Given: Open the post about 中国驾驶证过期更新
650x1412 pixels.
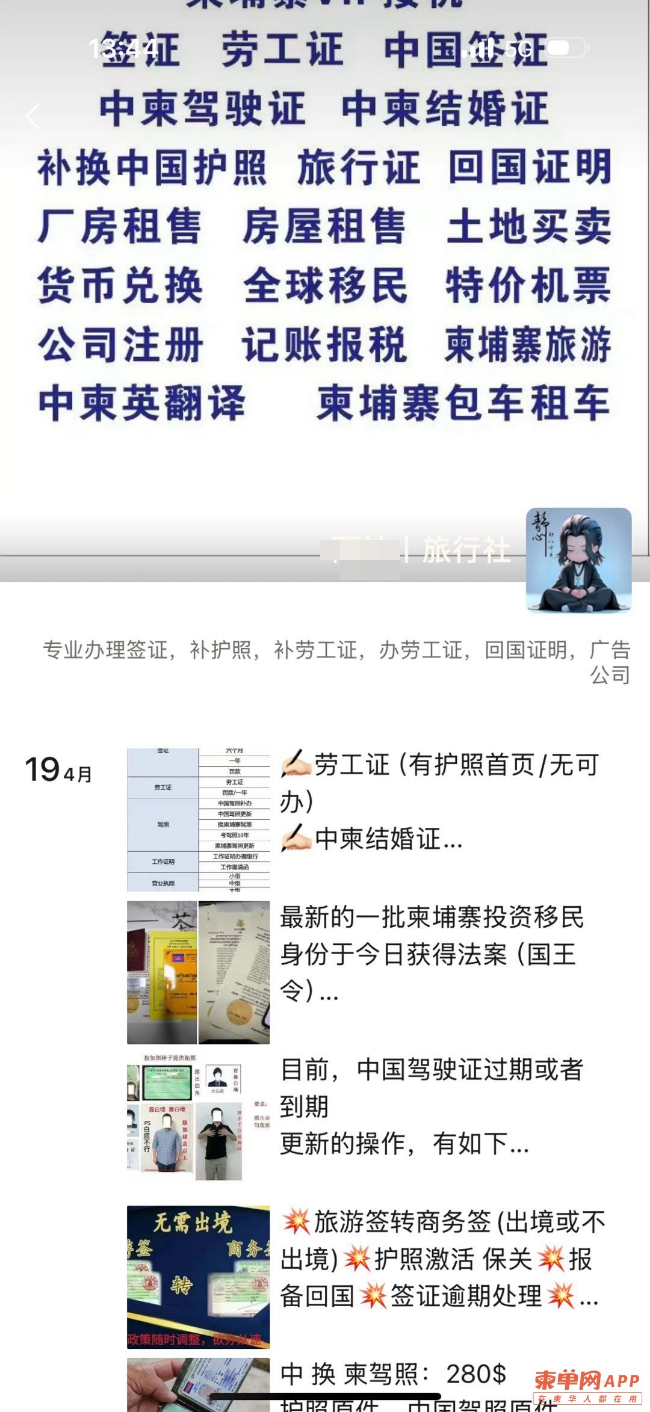Looking at the screenshot, I should tap(432, 1106).
